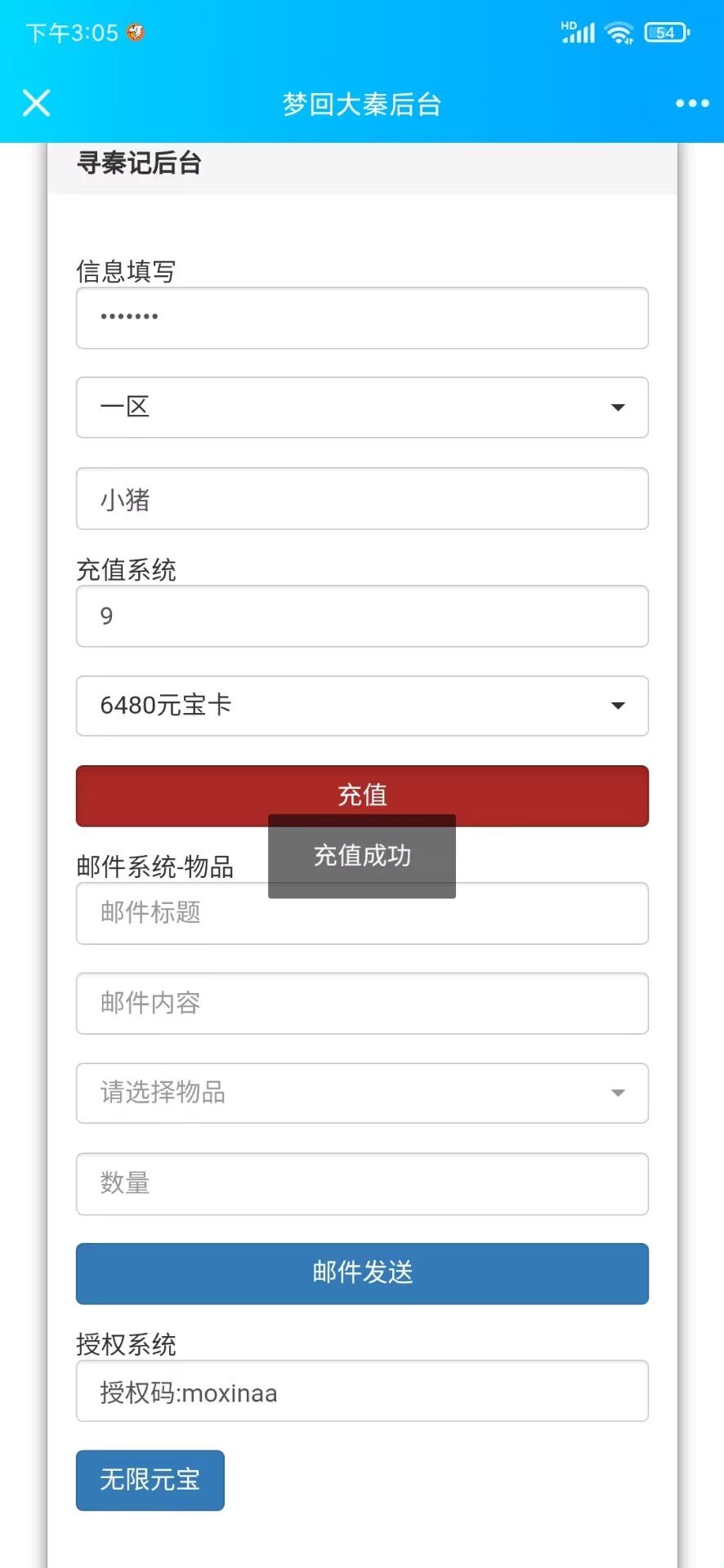Edit the 授权码 authorization field
Viewport: 724px width, 1568px height.
point(362,1392)
